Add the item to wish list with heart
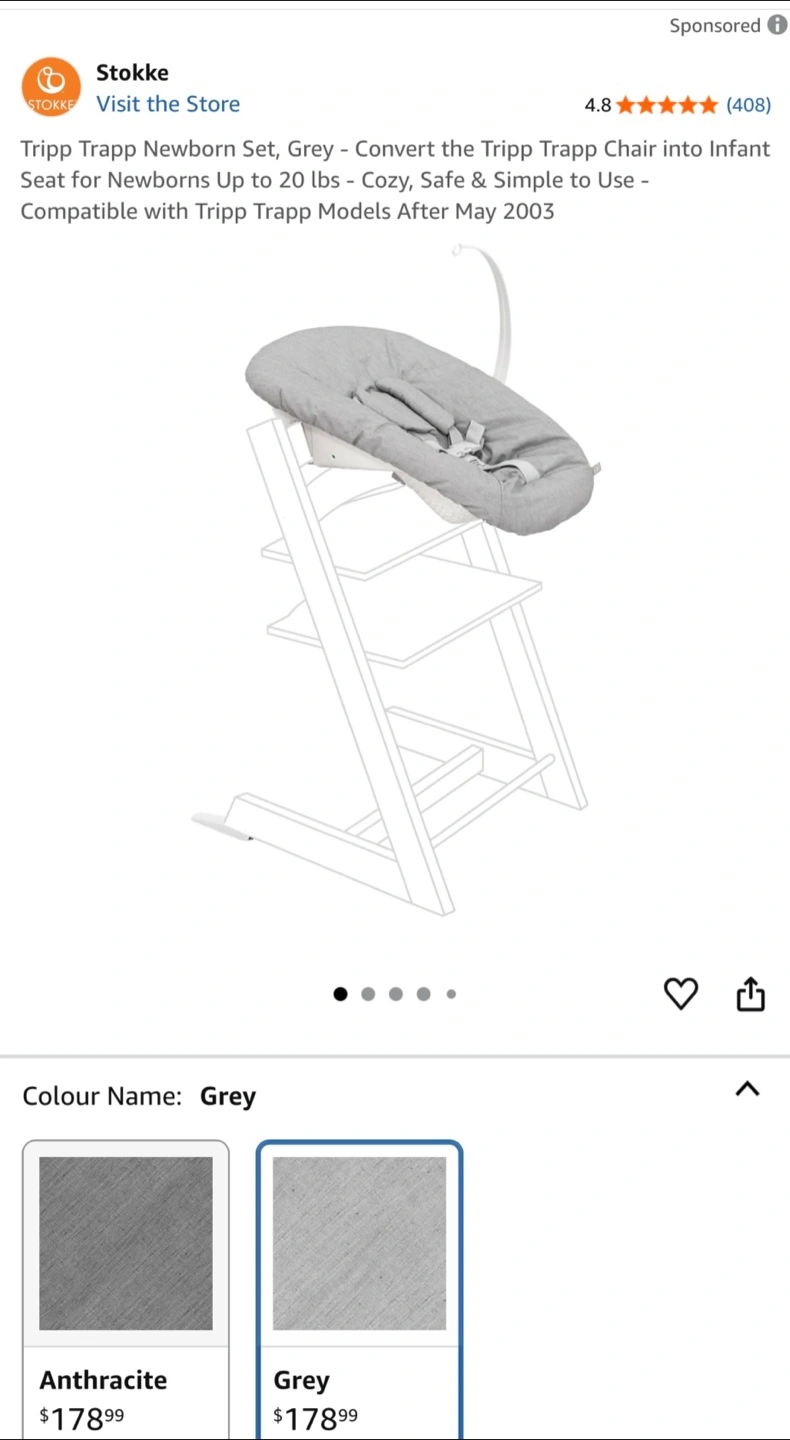The image size is (790, 1440). pos(681,994)
